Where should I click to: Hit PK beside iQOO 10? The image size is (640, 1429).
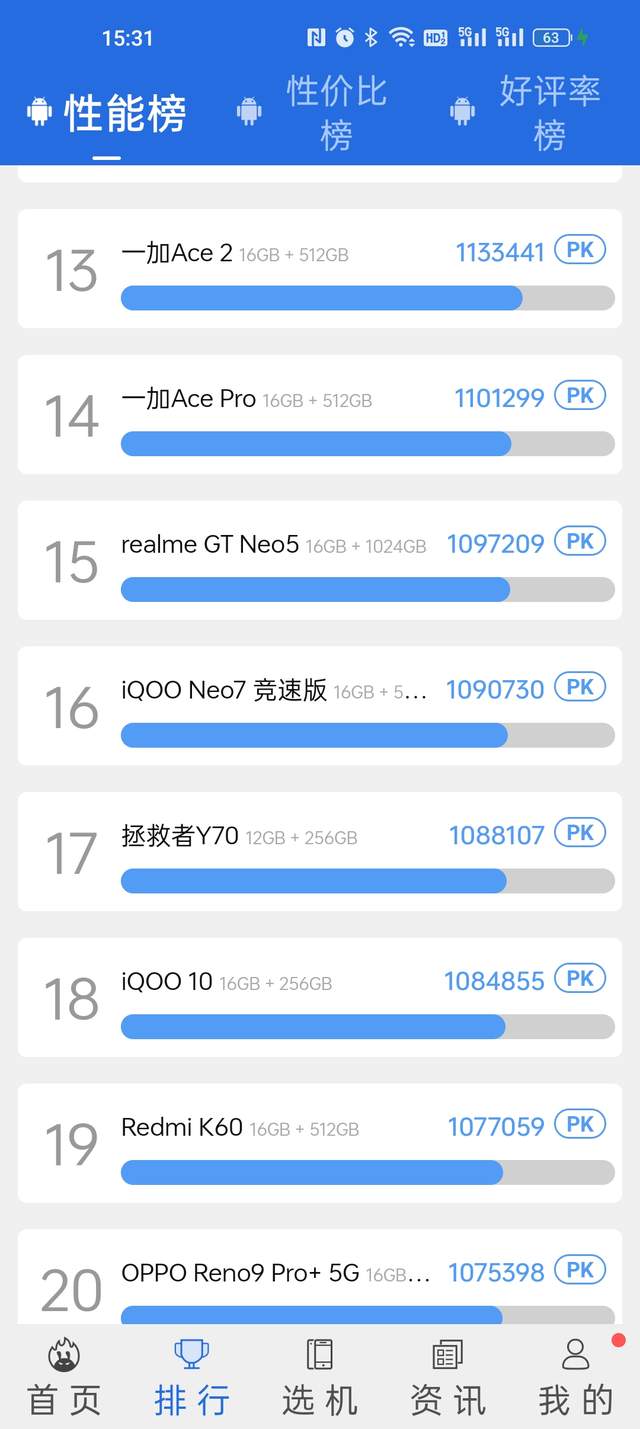click(580, 979)
